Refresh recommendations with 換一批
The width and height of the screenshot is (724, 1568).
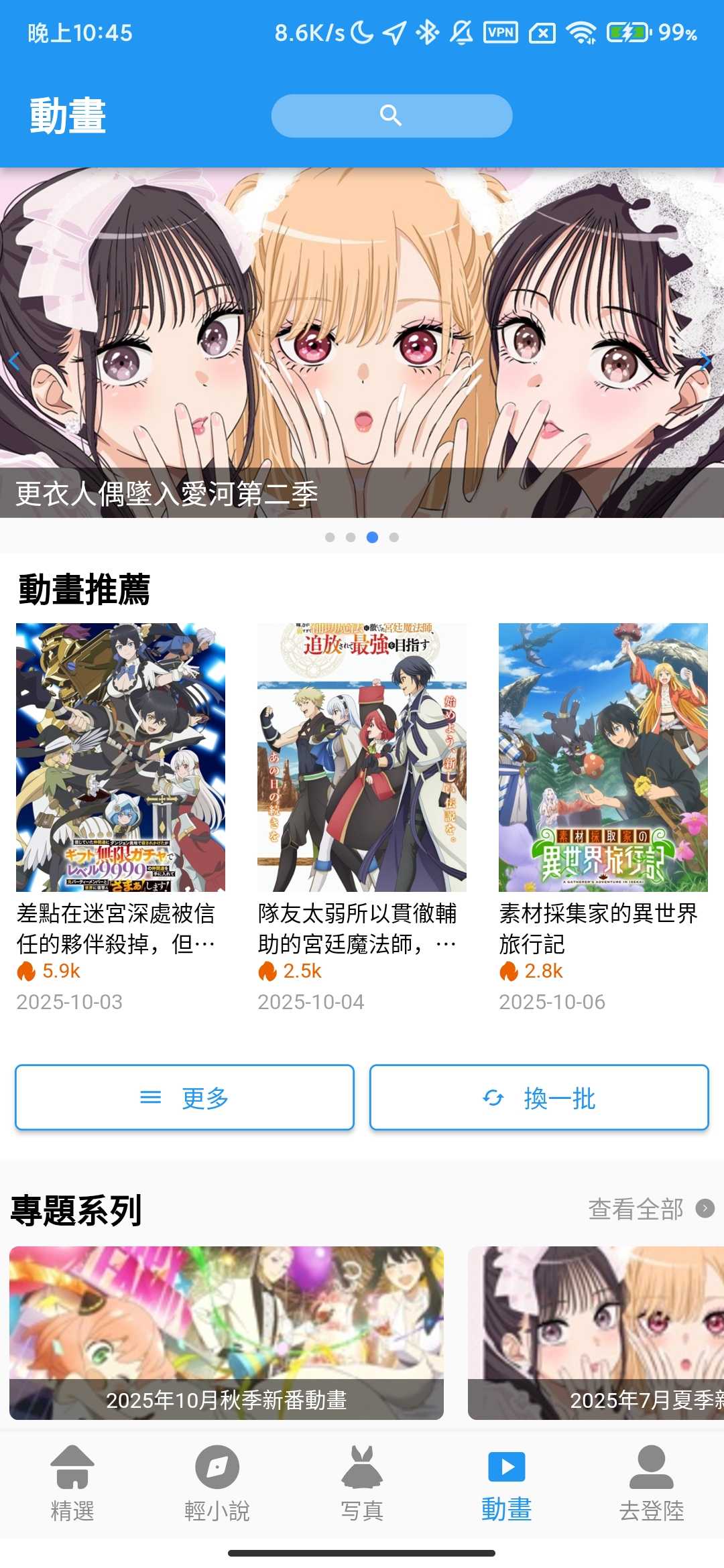pyautogui.click(x=539, y=1098)
